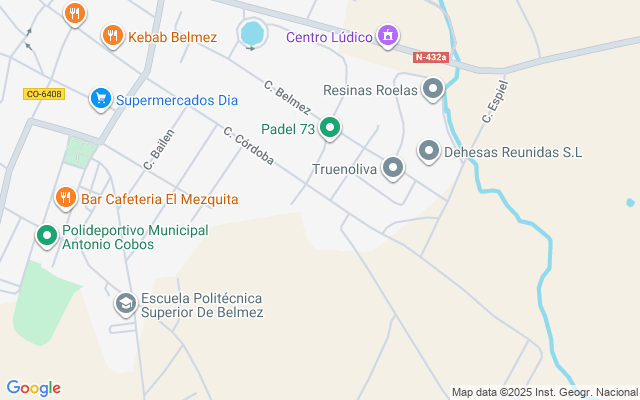The image size is (640, 400).
Task: Open the Dehesas Reunidas S.L pin
Action: pyautogui.click(x=429, y=151)
